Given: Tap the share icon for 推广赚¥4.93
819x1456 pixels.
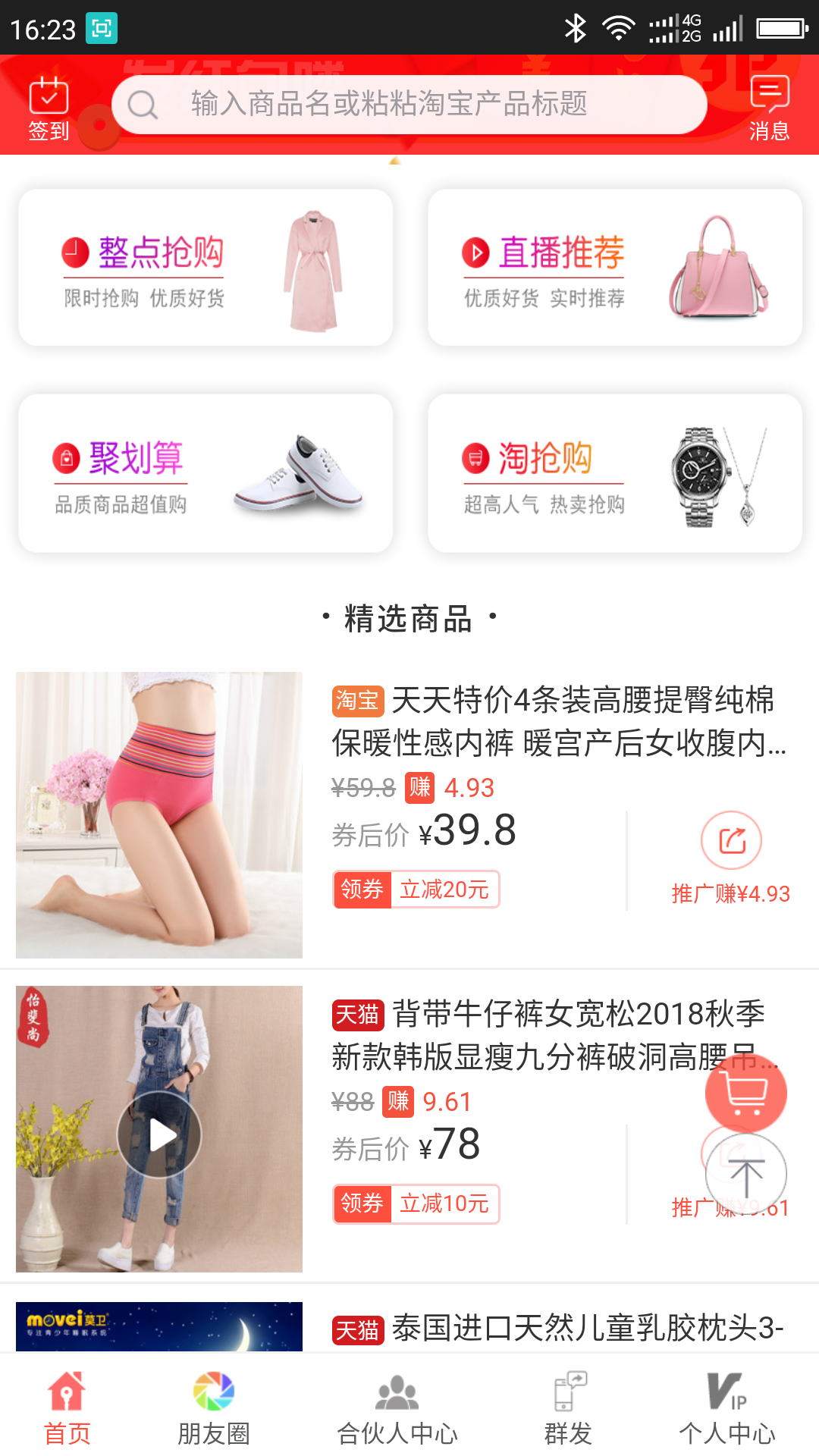Looking at the screenshot, I should tap(730, 839).
